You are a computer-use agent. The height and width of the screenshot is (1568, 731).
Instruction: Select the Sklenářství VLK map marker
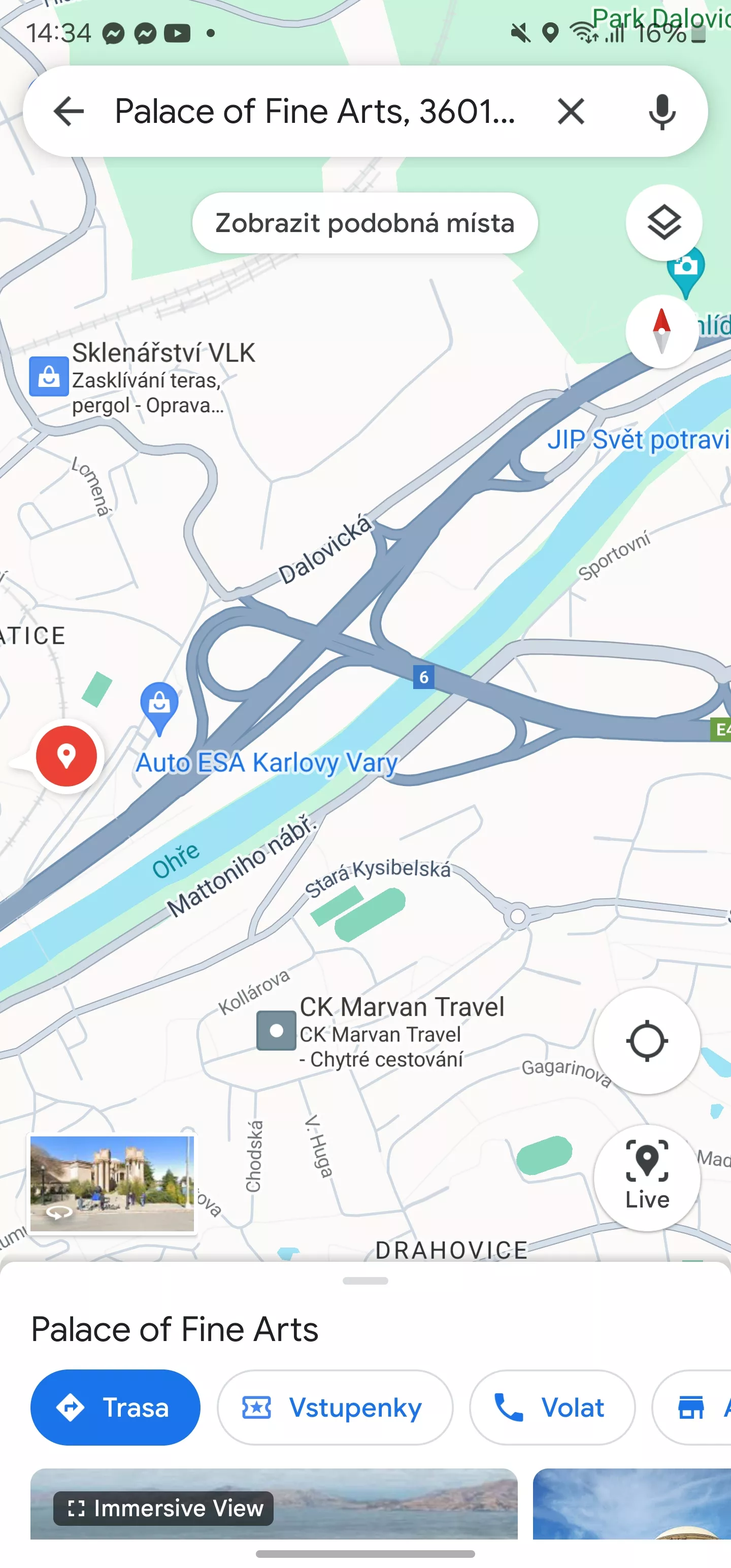coord(49,377)
